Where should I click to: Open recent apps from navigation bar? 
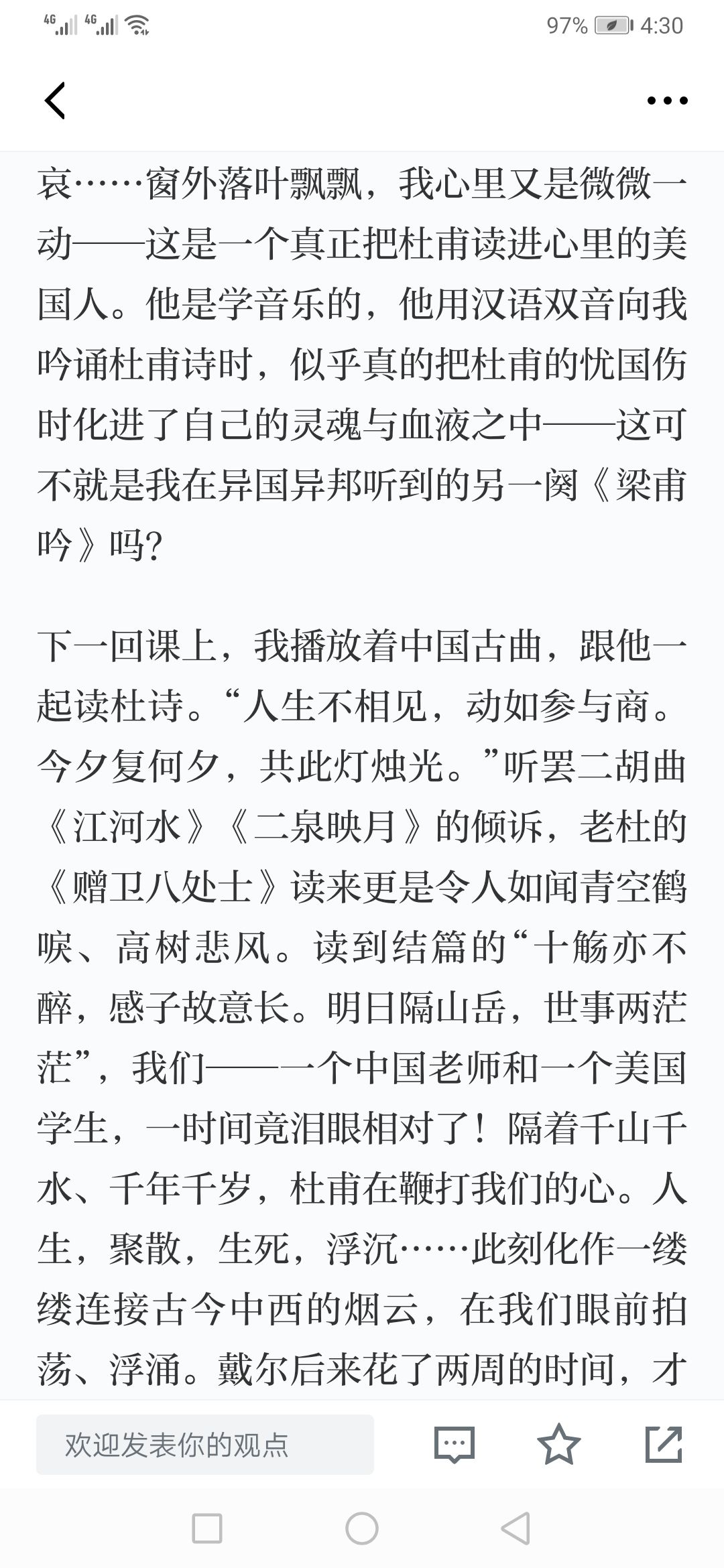point(207,1529)
